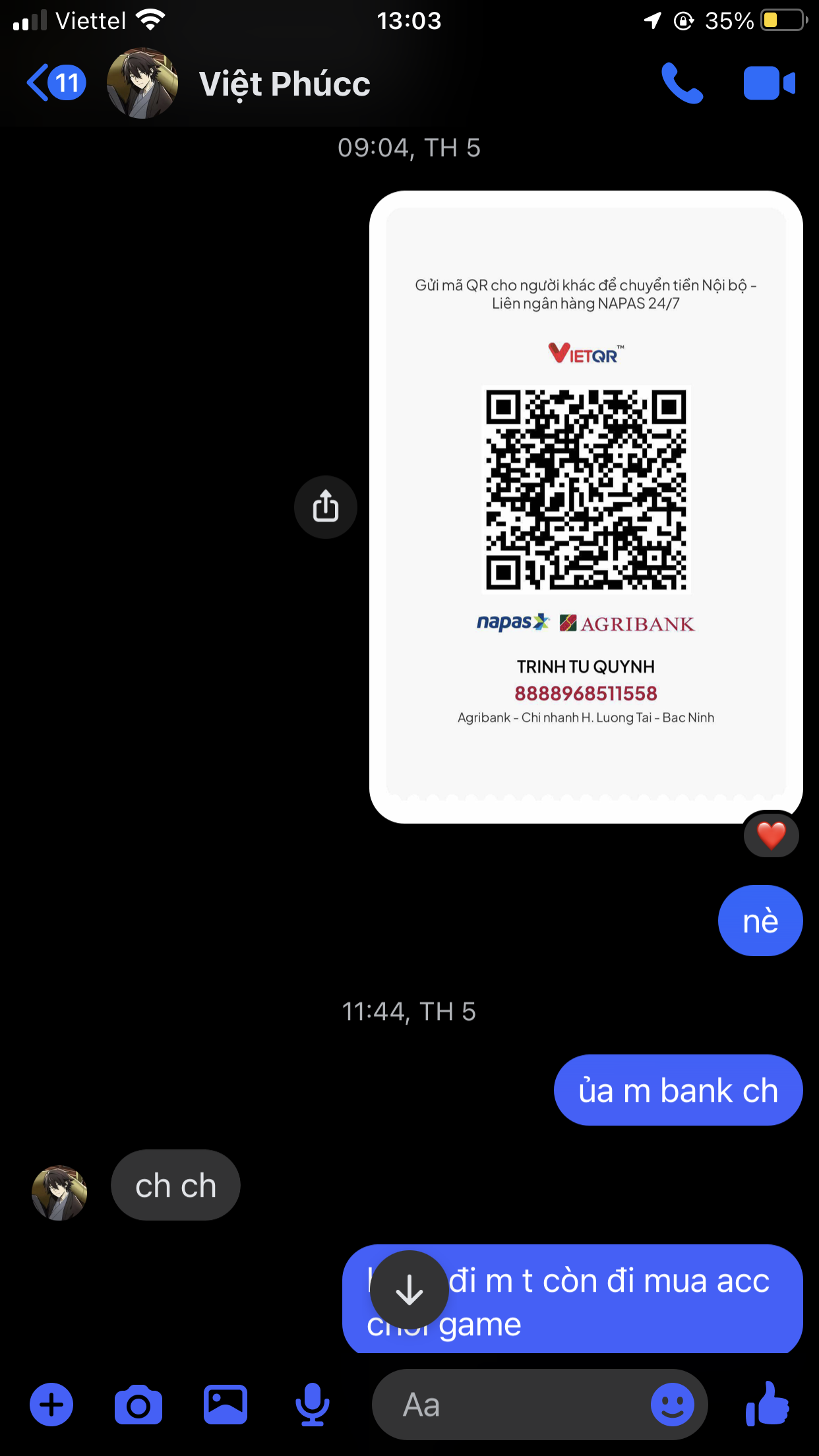Image resolution: width=819 pixels, height=1456 pixels.
Task: Open the camera to take a photo
Action: [x=138, y=1405]
